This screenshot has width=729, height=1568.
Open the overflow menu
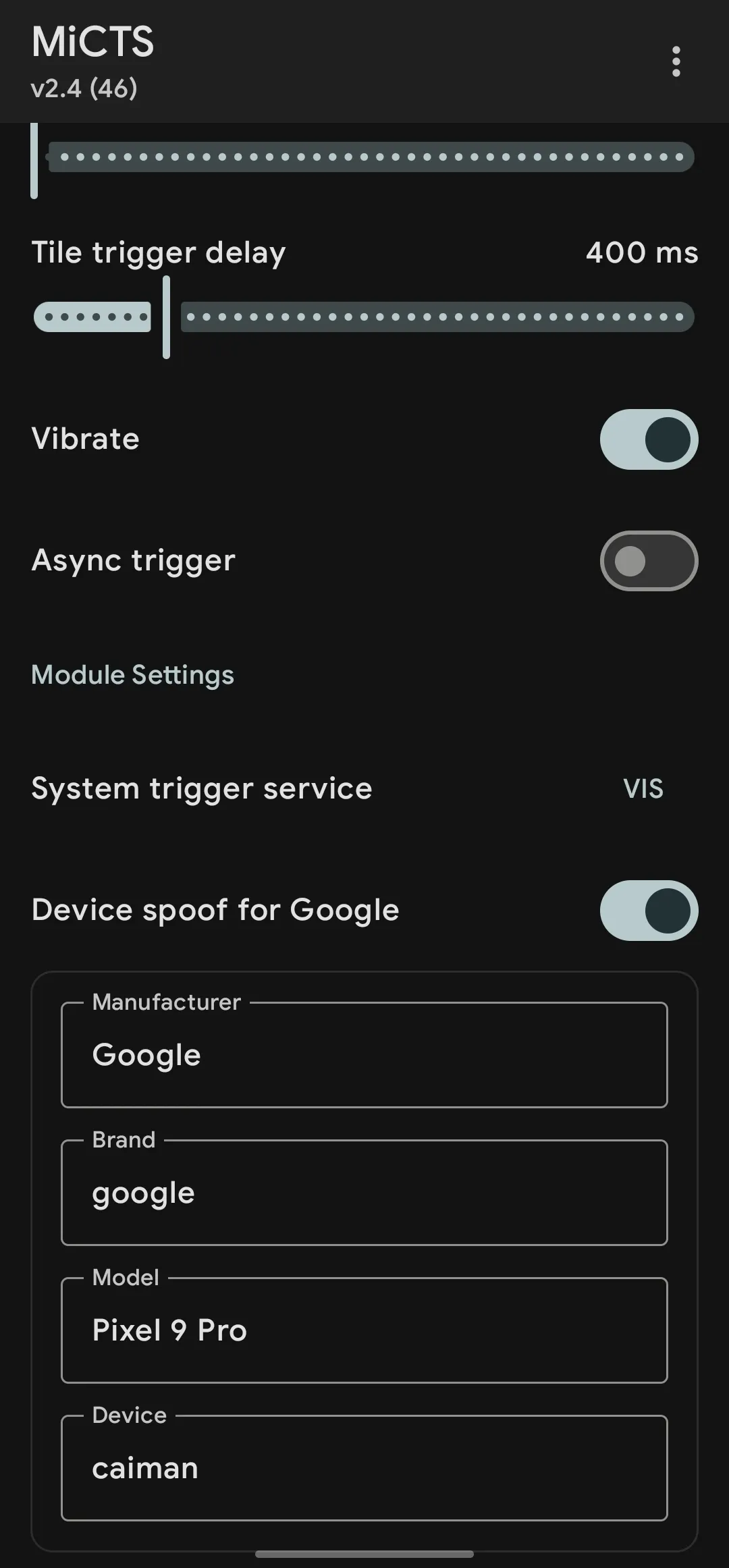pos(676,62)
